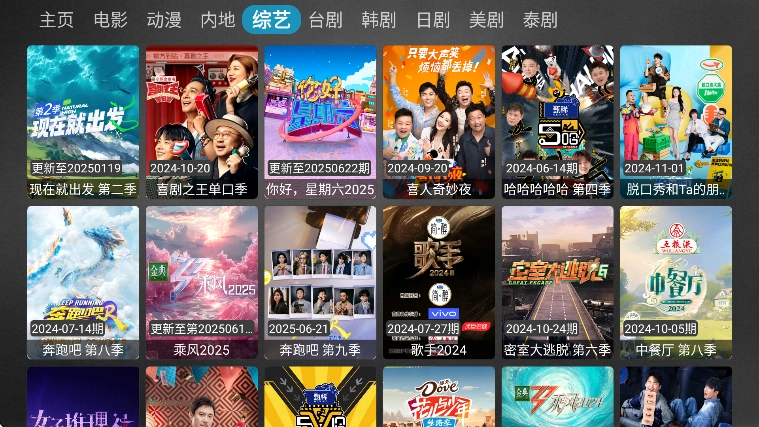Image resolution: width=759 pixels, height=427 pixels.
Task: Open the 喜剧之王单口季 show
Action: (x=202, y=121)
